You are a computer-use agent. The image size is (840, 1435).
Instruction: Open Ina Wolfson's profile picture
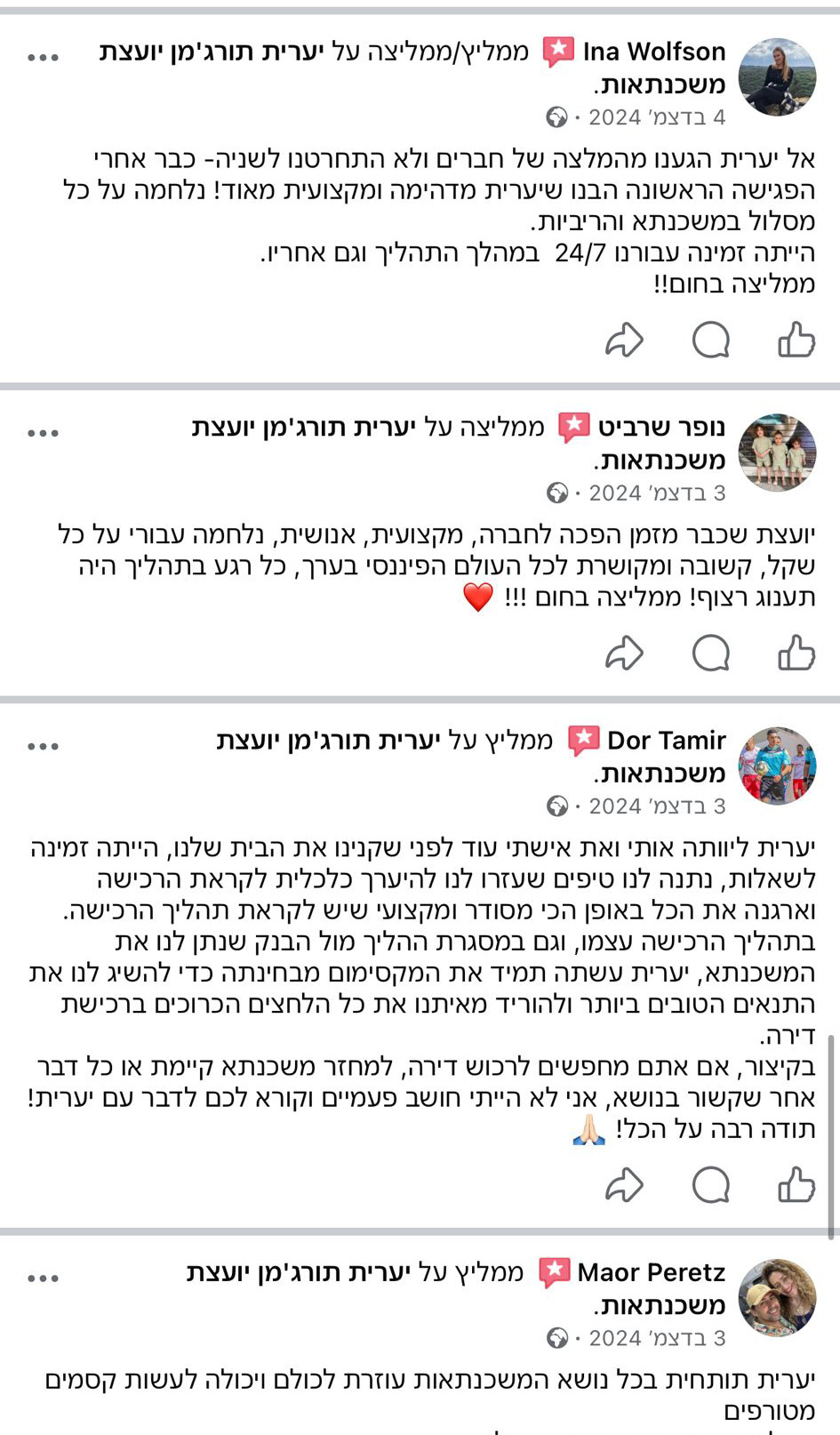(x=778, y=76)
